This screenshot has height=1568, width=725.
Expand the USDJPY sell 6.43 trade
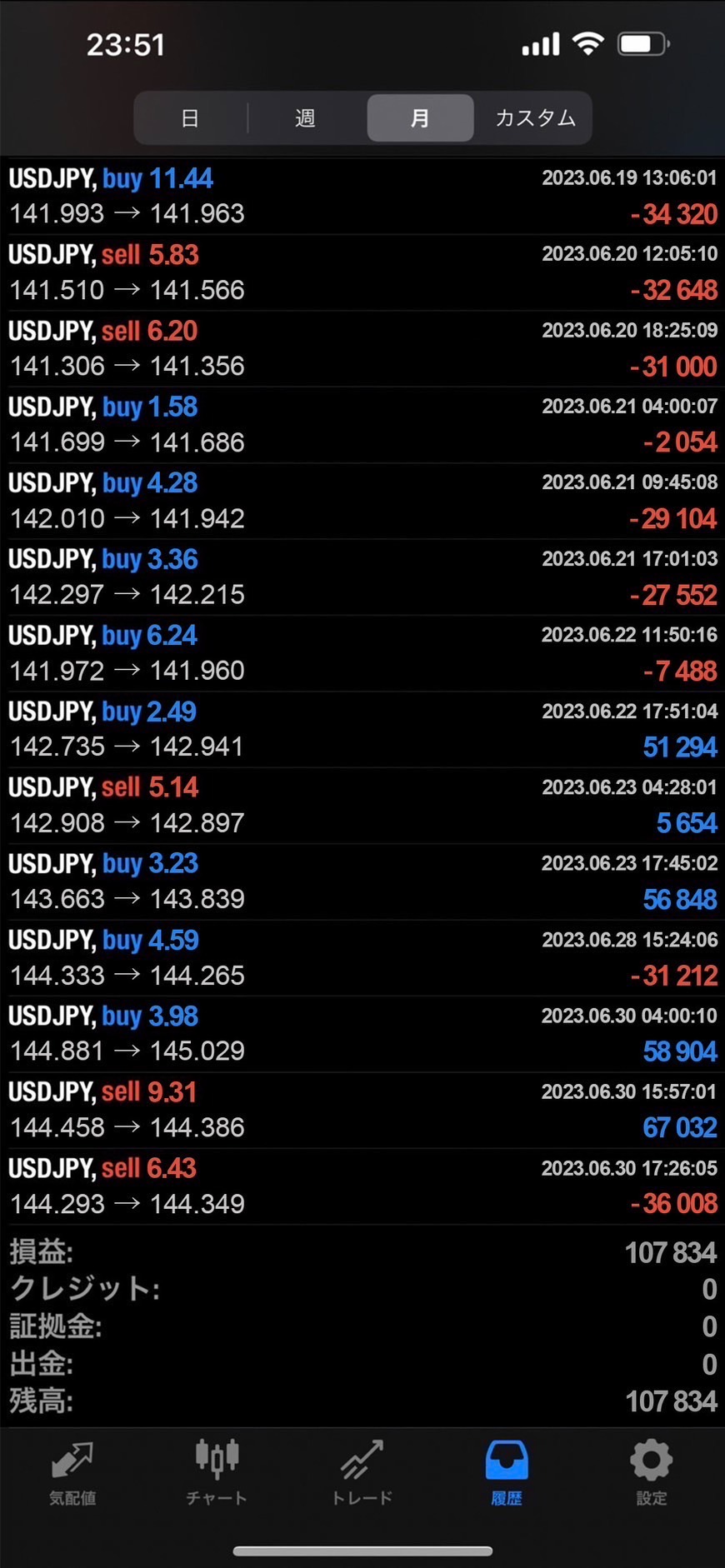point(362,1186)
